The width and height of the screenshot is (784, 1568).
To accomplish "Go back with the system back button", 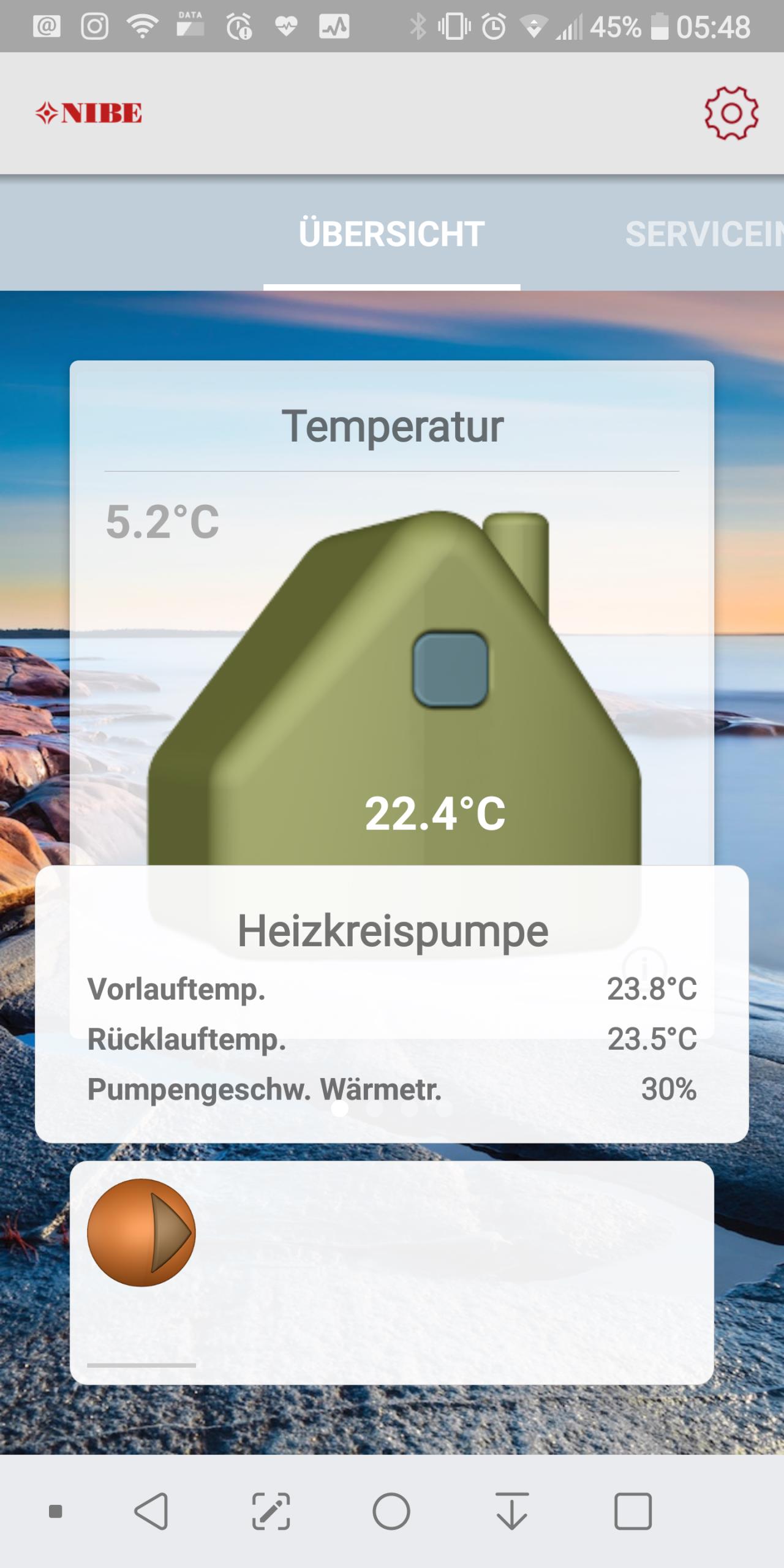I will tap(151, 1512).
